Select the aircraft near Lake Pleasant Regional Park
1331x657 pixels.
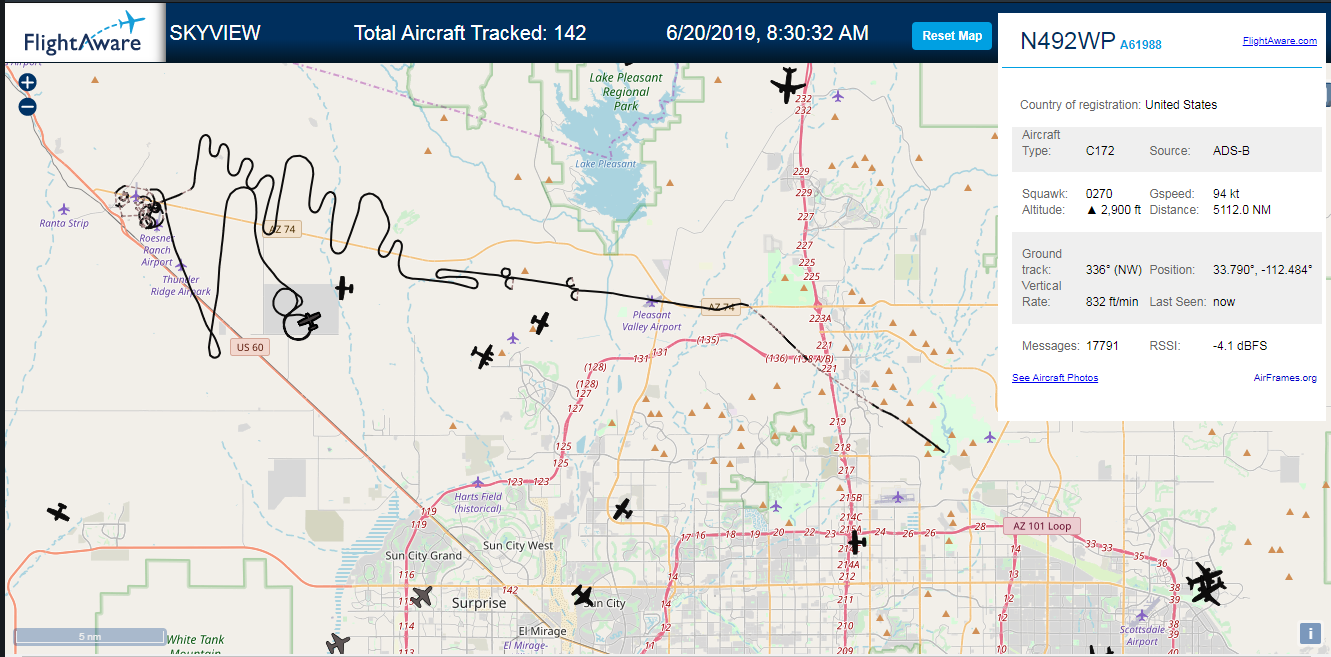[788, 85]
